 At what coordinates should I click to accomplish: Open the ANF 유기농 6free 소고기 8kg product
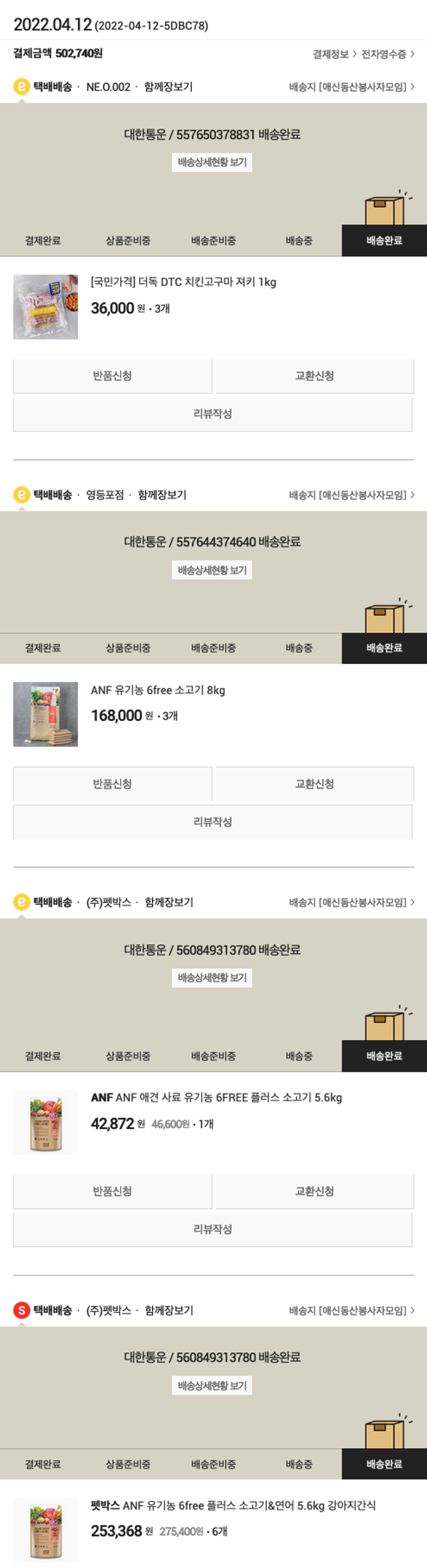[158, 690]
